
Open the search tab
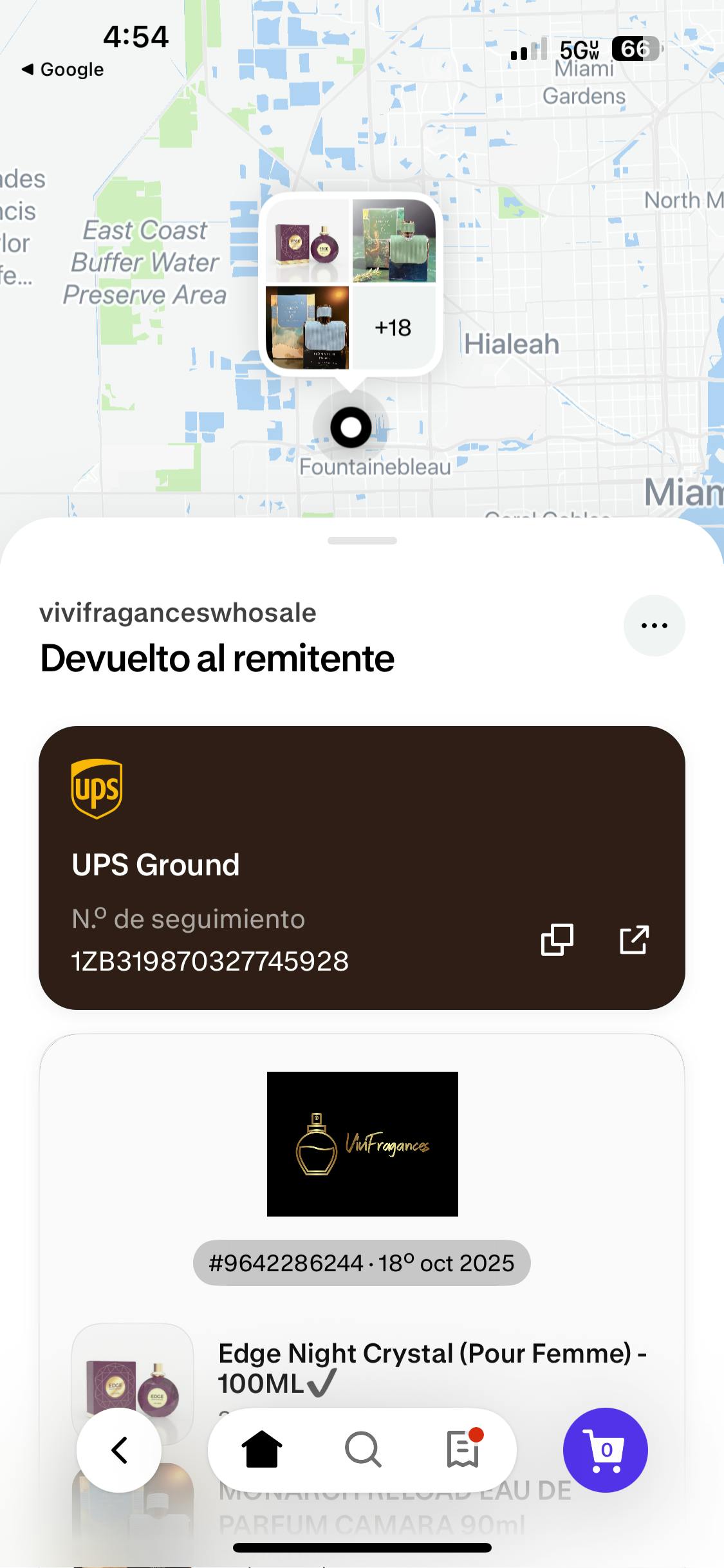pos(363,1450)
